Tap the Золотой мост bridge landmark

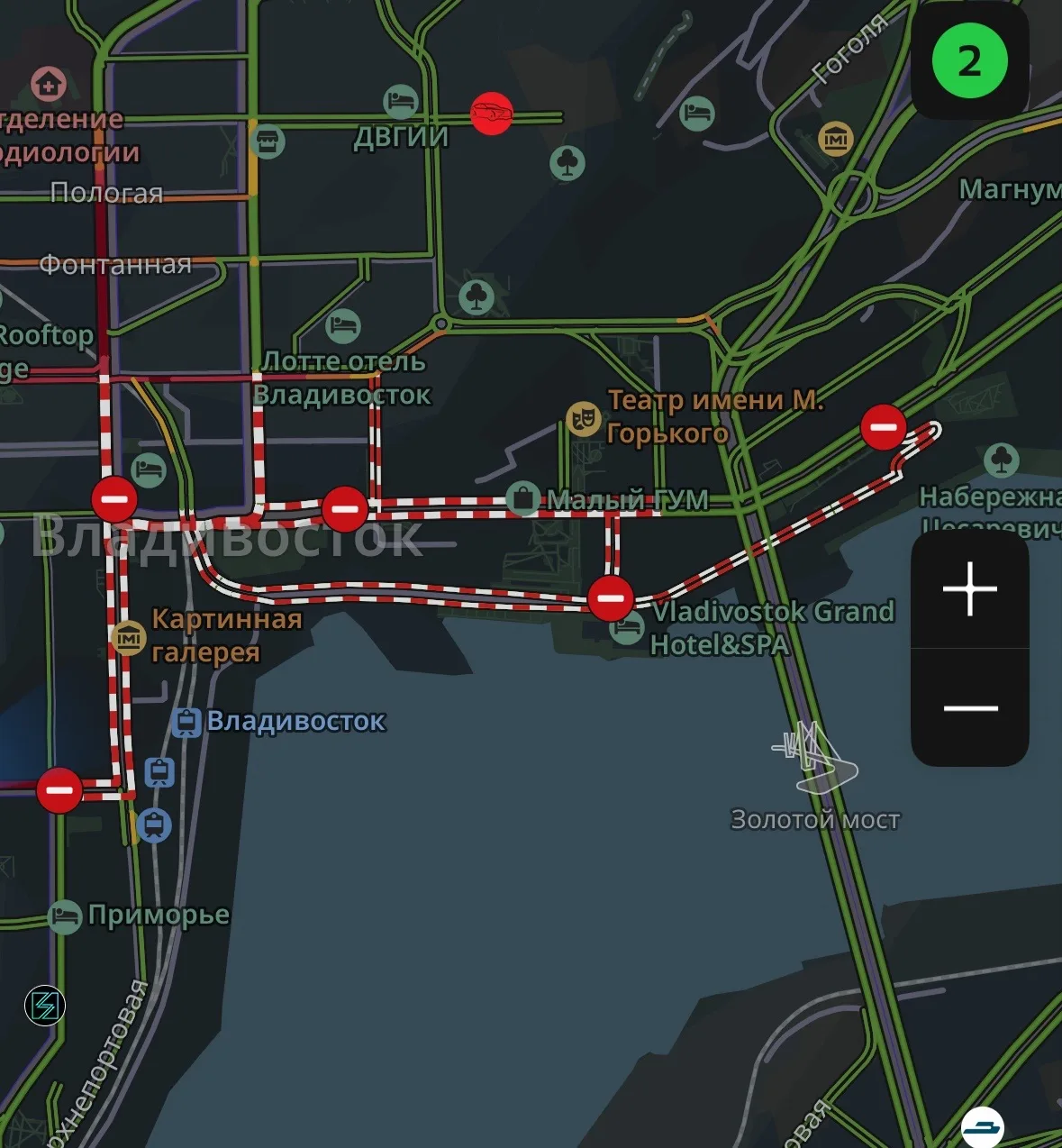(x=813, y=755)
